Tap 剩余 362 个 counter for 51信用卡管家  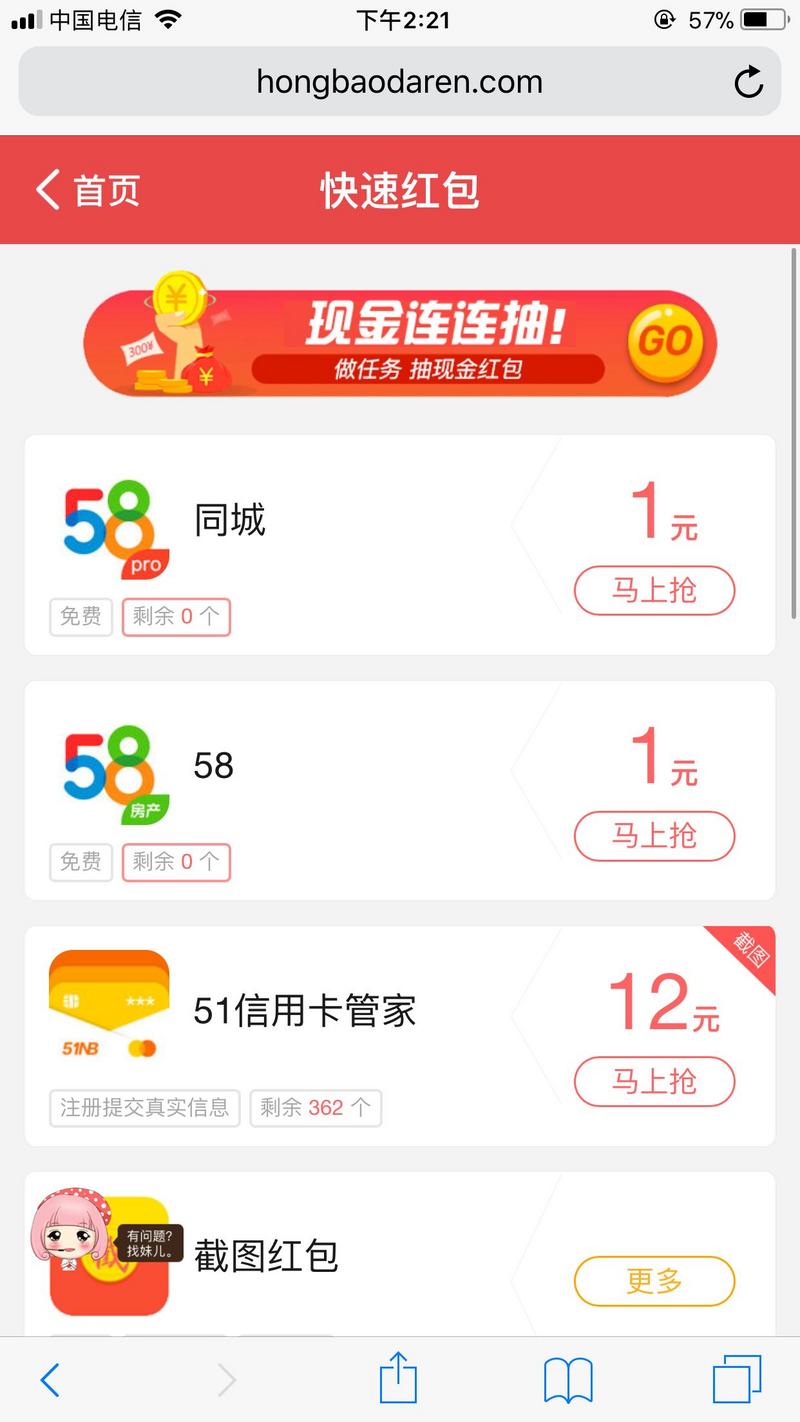[316, 1108]
